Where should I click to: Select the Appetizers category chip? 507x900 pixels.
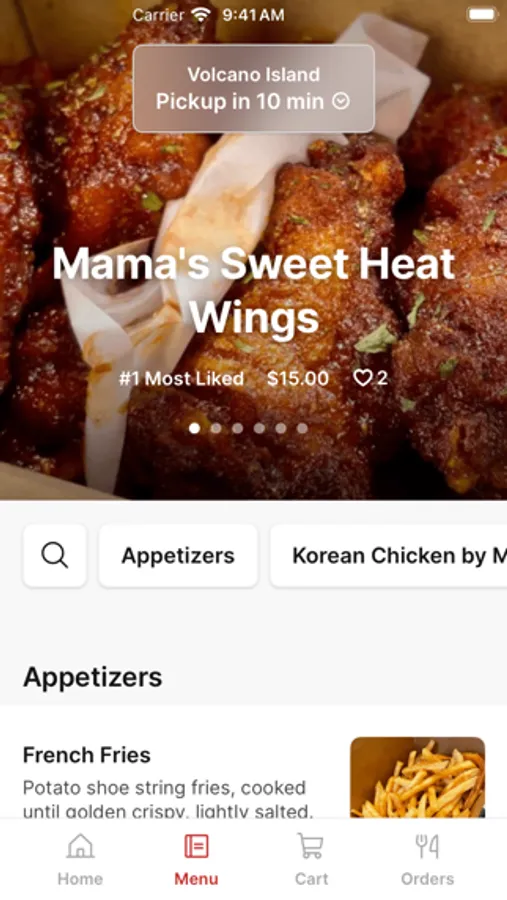[178, 555]
